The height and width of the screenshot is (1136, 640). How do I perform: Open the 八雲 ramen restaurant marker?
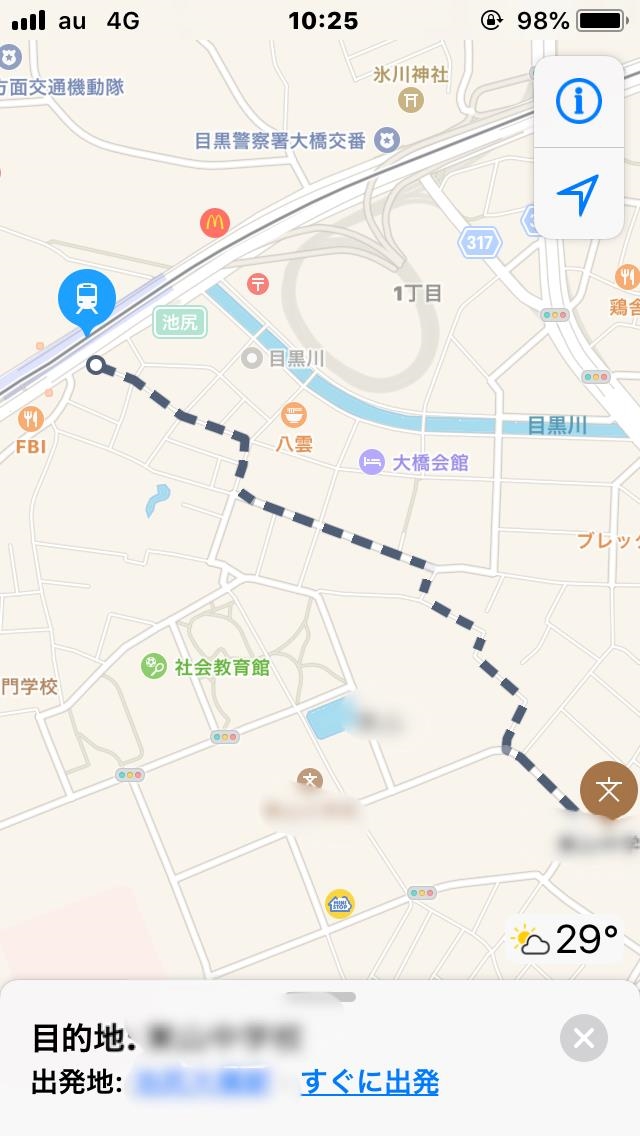coord(294,414)
